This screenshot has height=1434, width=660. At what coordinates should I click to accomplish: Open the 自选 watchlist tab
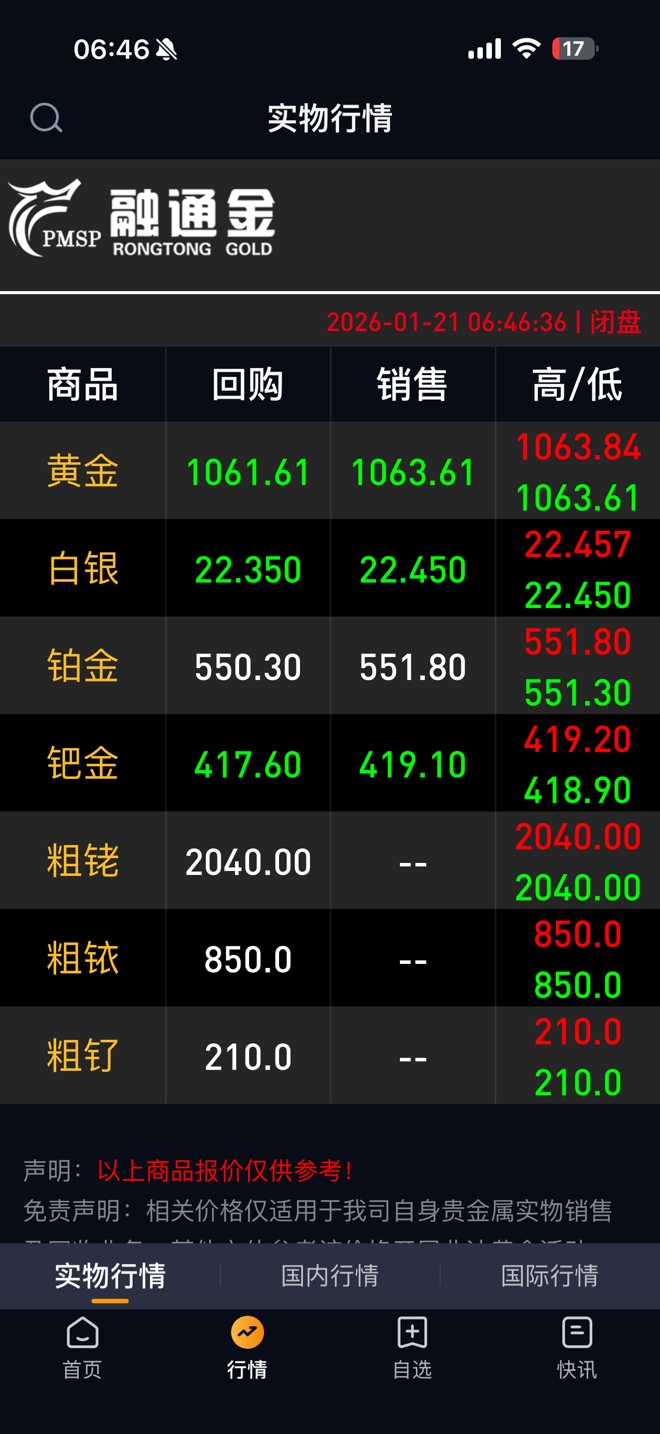(x=412, y=1347)
